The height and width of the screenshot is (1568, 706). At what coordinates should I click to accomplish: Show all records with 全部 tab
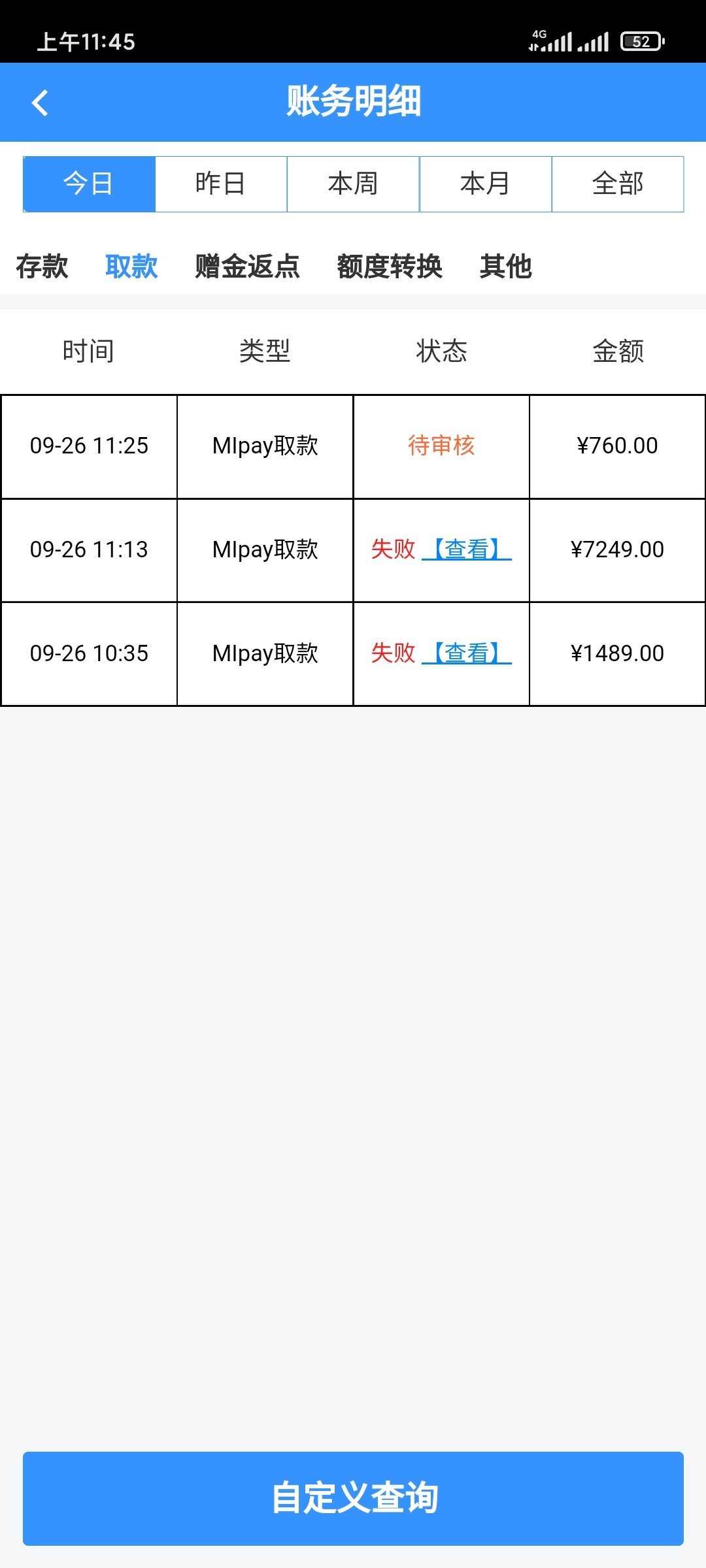click(617, 184)
